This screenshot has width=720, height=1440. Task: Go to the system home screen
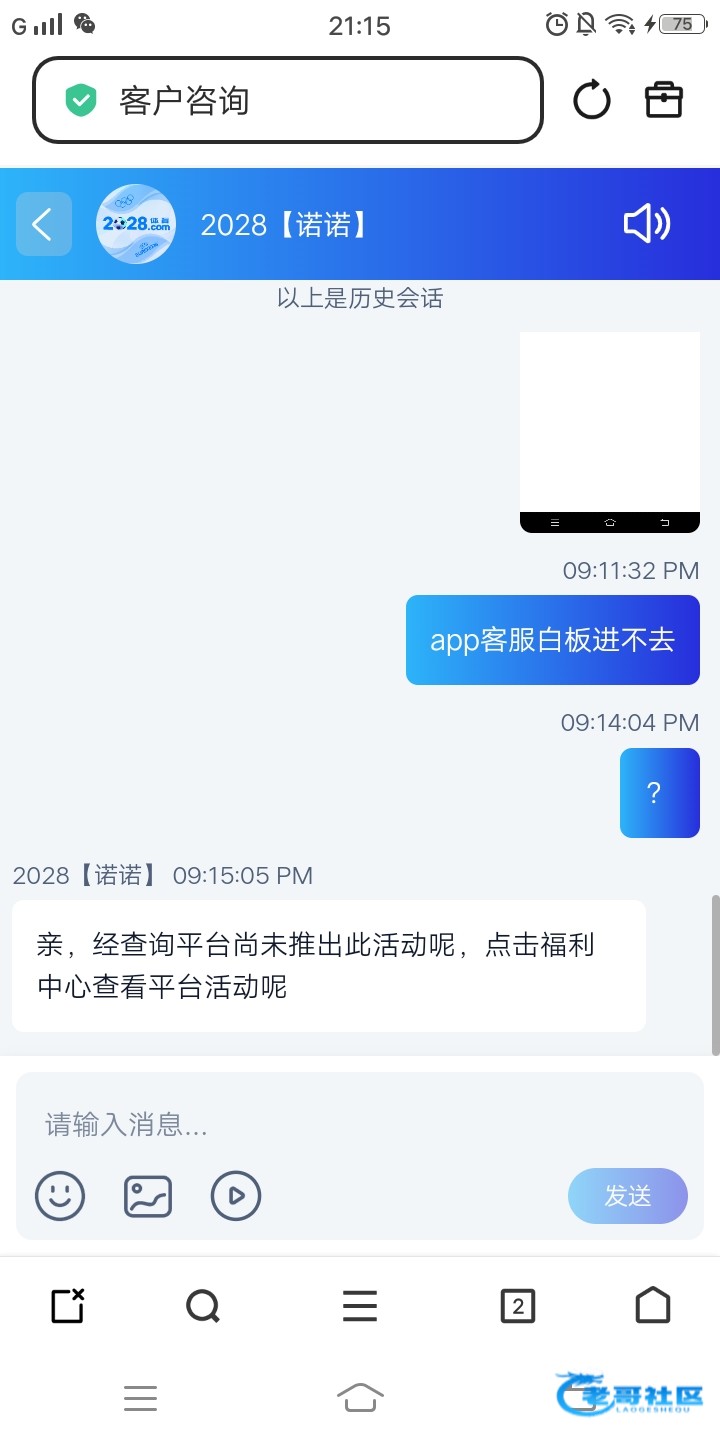click(360, 1397)
